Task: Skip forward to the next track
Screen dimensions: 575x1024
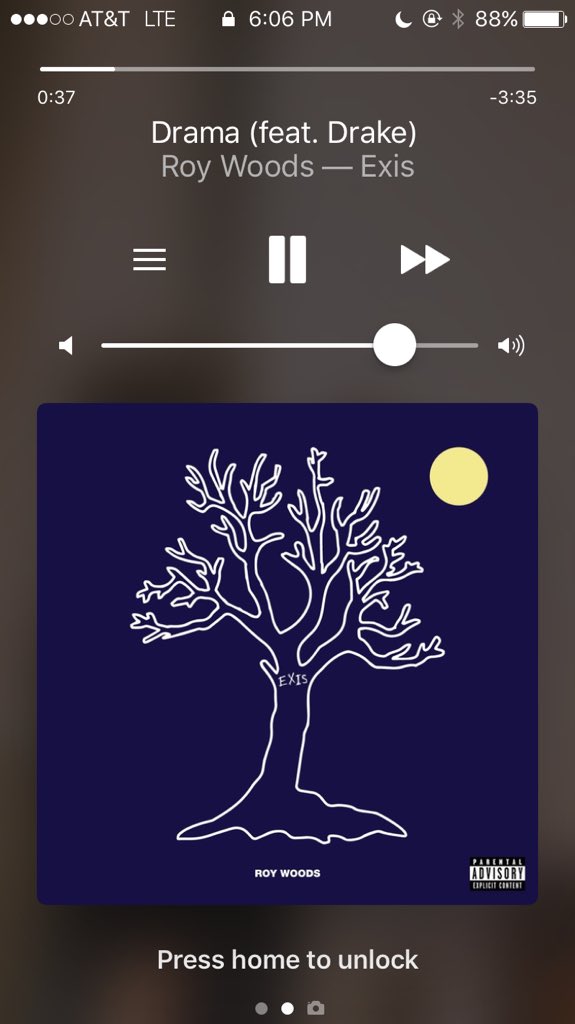Action: click(x=425, y=259)
